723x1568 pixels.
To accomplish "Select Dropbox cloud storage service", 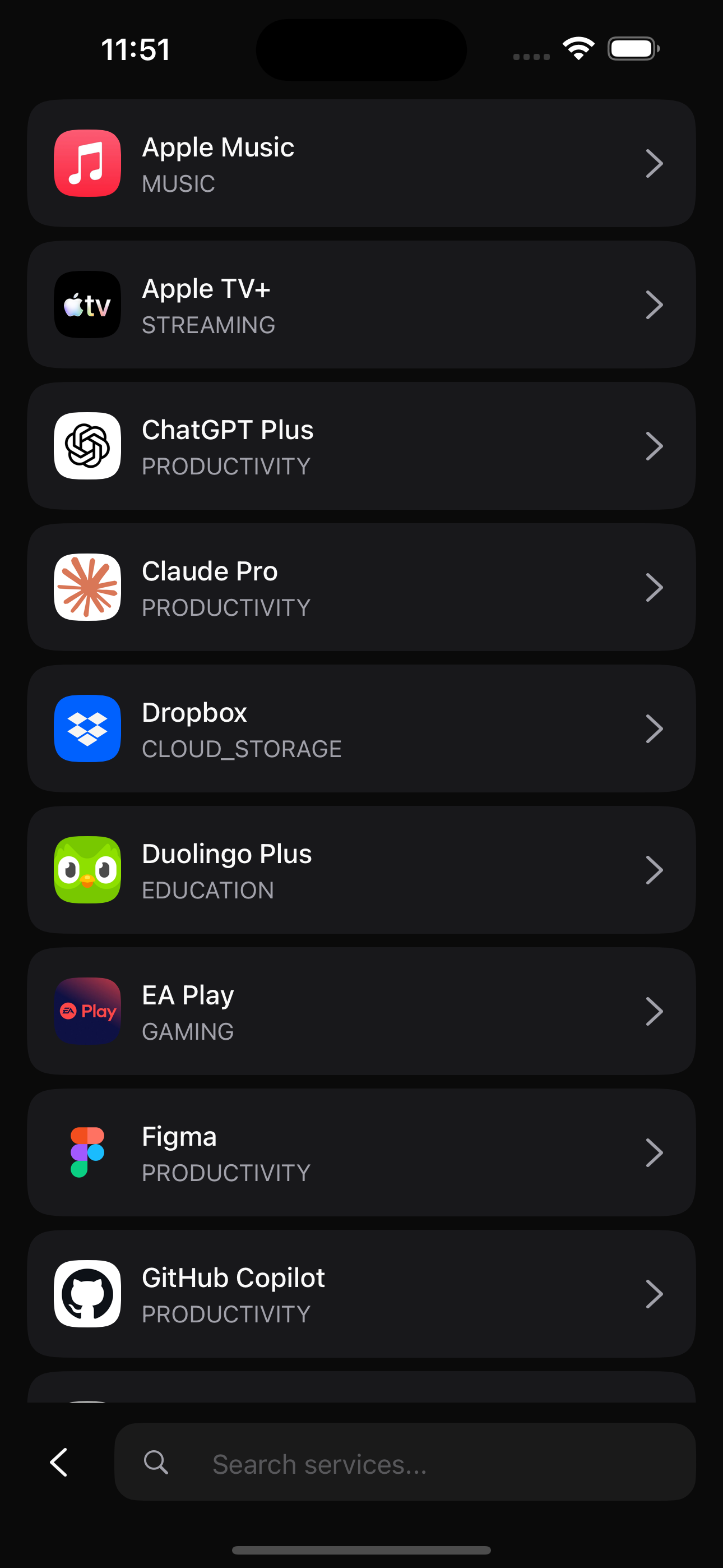I will click(x=361, y=728).
